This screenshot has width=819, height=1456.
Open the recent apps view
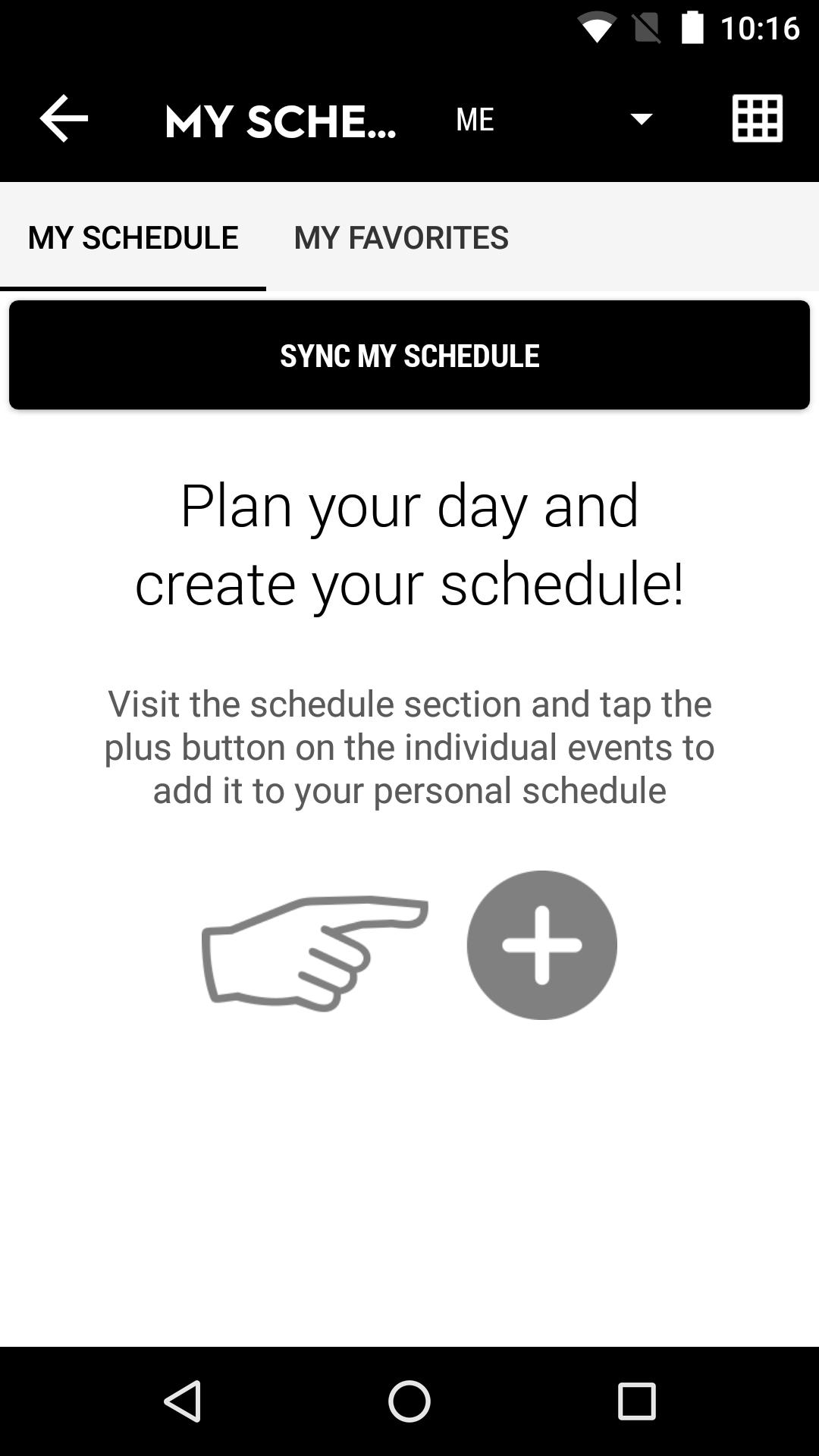[636, 1401]
